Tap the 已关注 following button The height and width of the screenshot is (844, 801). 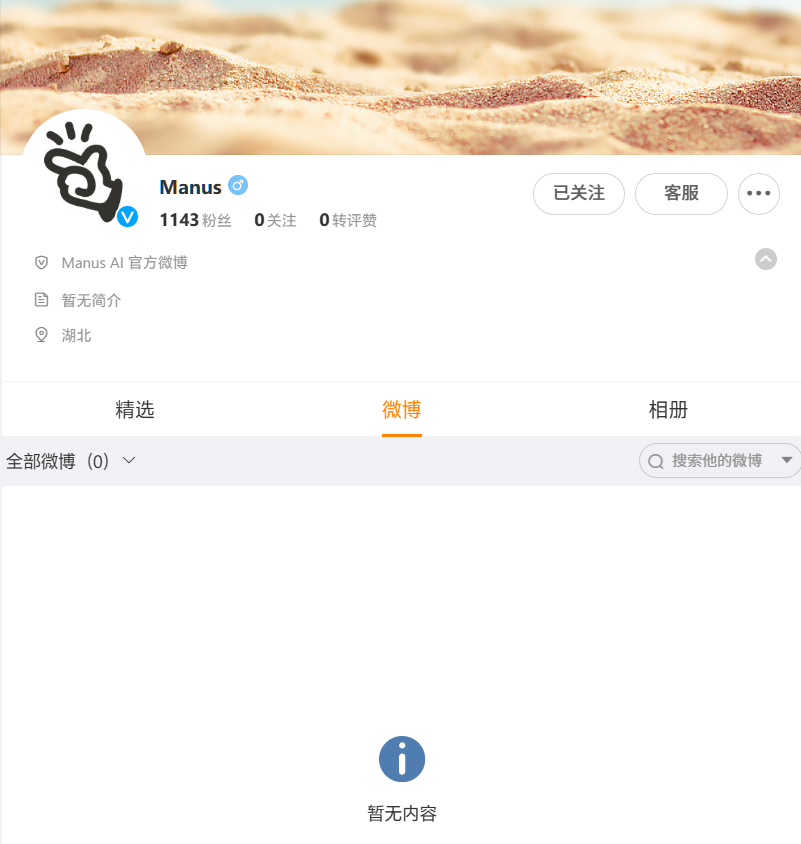[579, 194]
